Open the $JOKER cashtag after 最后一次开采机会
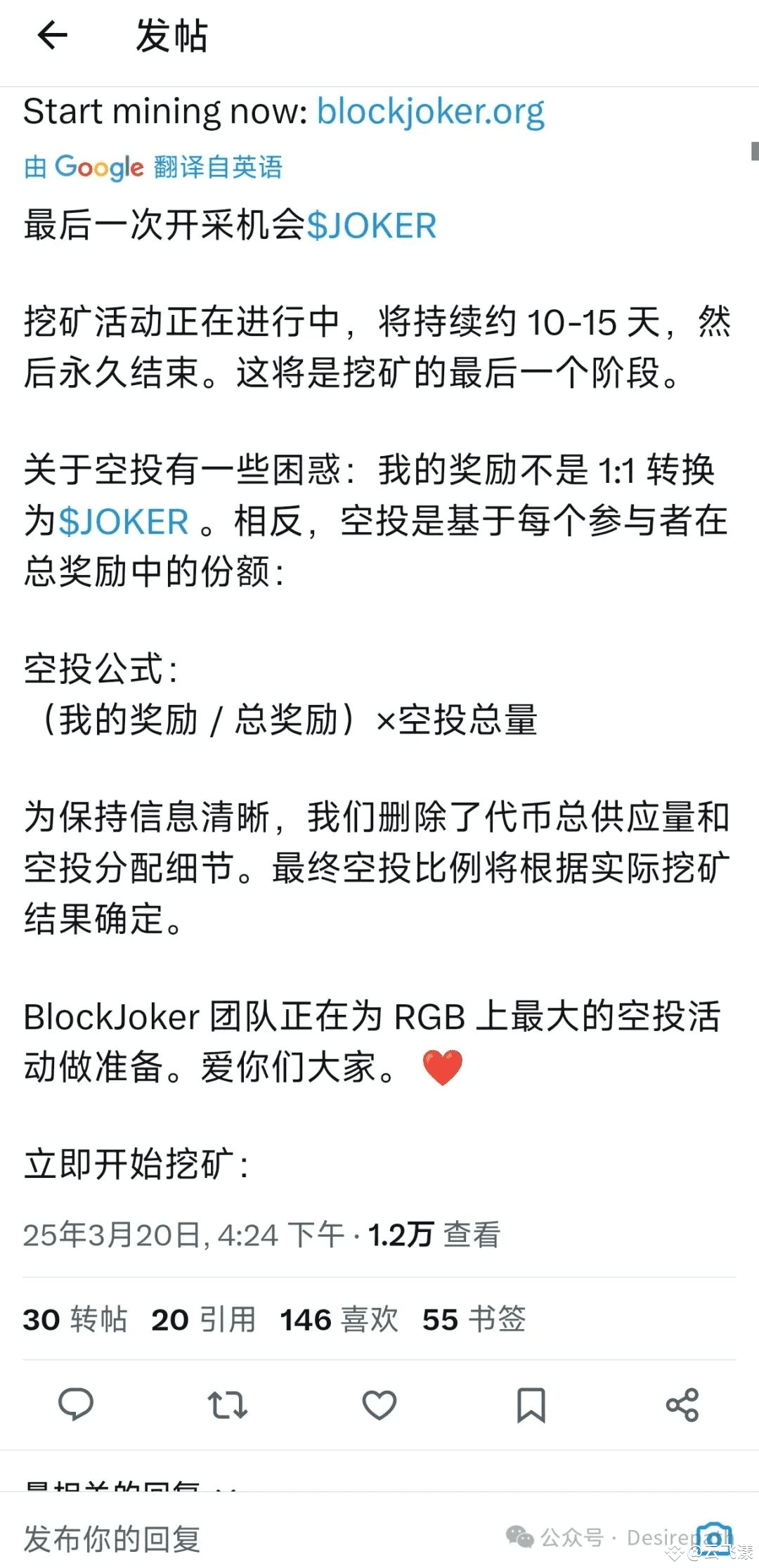This screenshot has height=1568, width=759. point(372,226)
